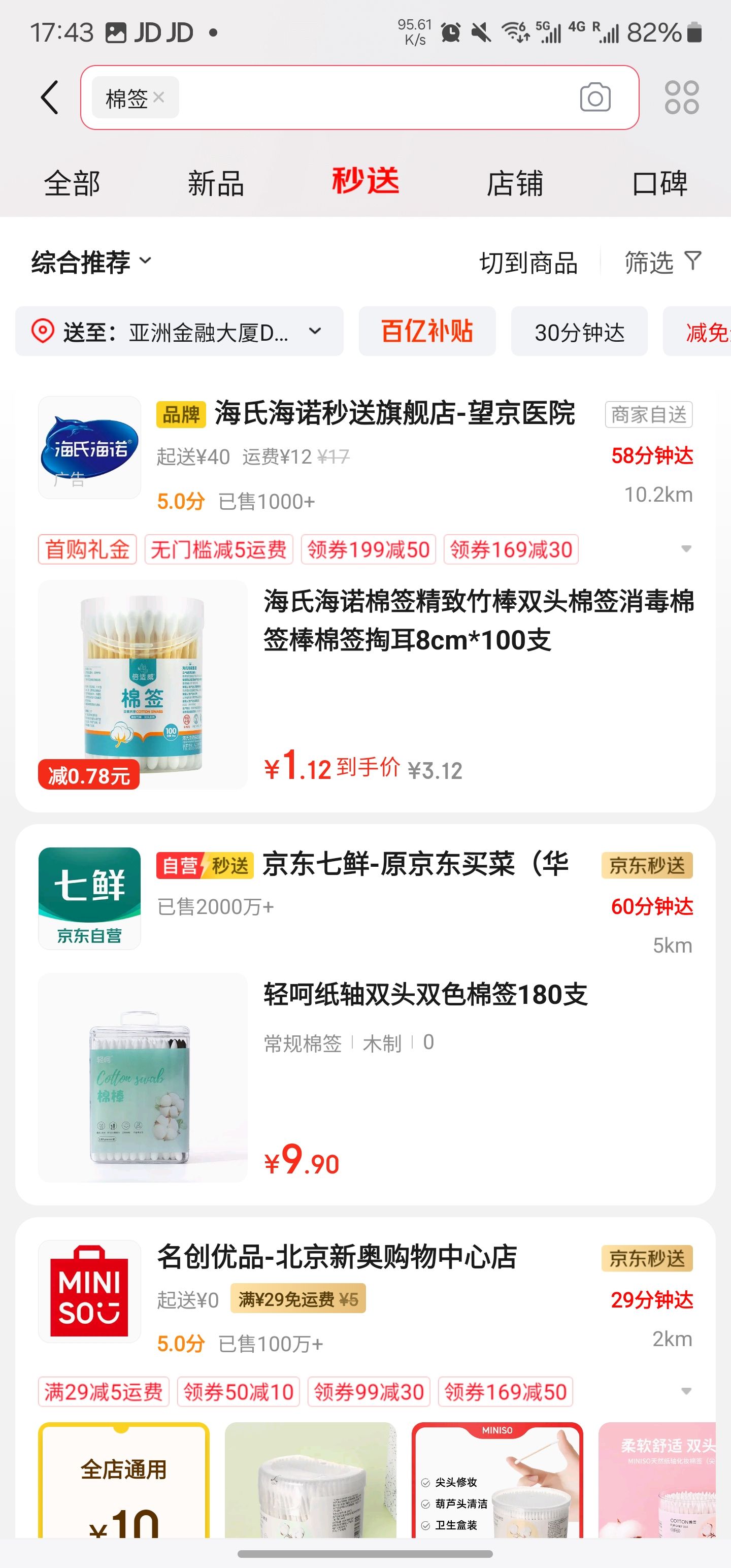Select the 百亿补贴 filter chip
Image resolution: width=731 pixels, height=1568 pixels.
[426, 332]
